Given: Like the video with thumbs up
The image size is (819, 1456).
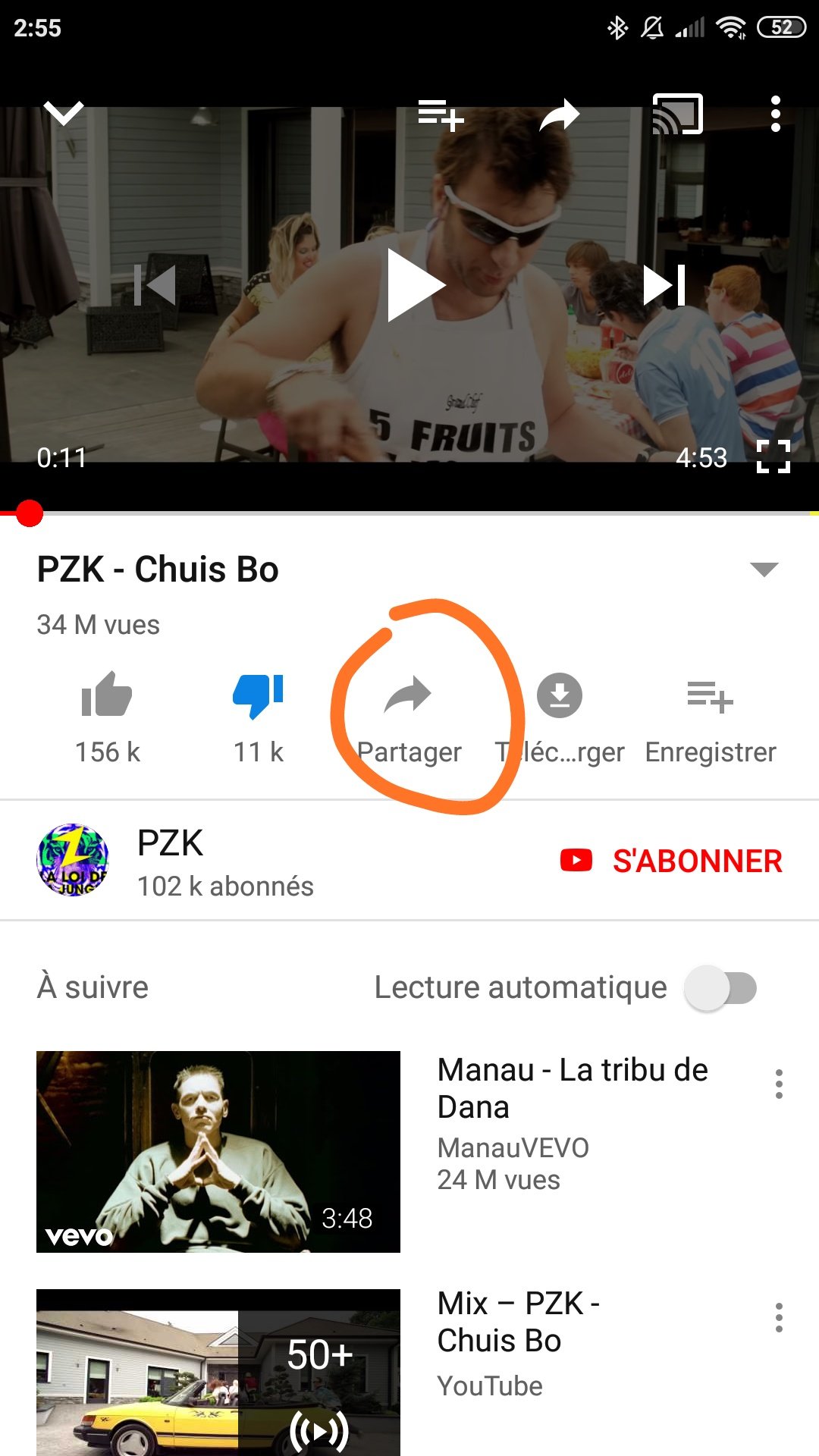Looking at the screenshot, I should (107, 718).
